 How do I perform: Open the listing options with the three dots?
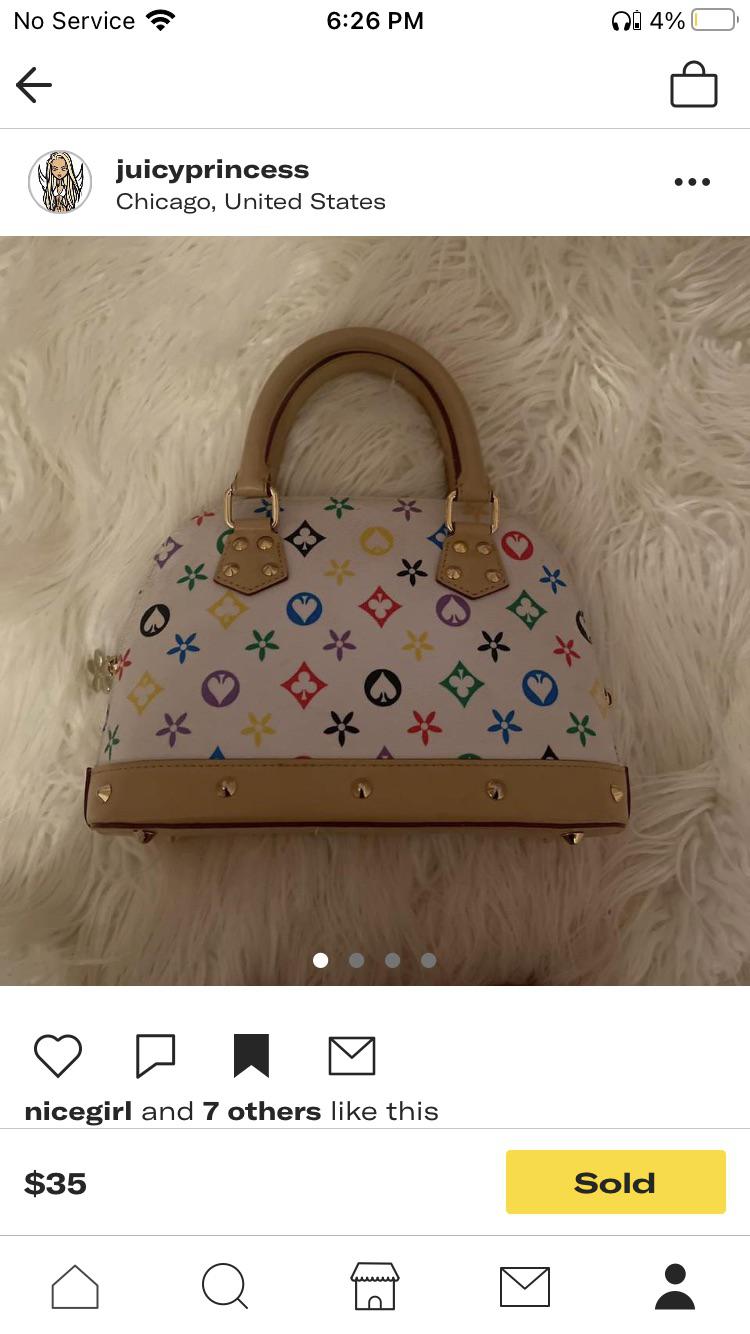click(x=692, y=181)
